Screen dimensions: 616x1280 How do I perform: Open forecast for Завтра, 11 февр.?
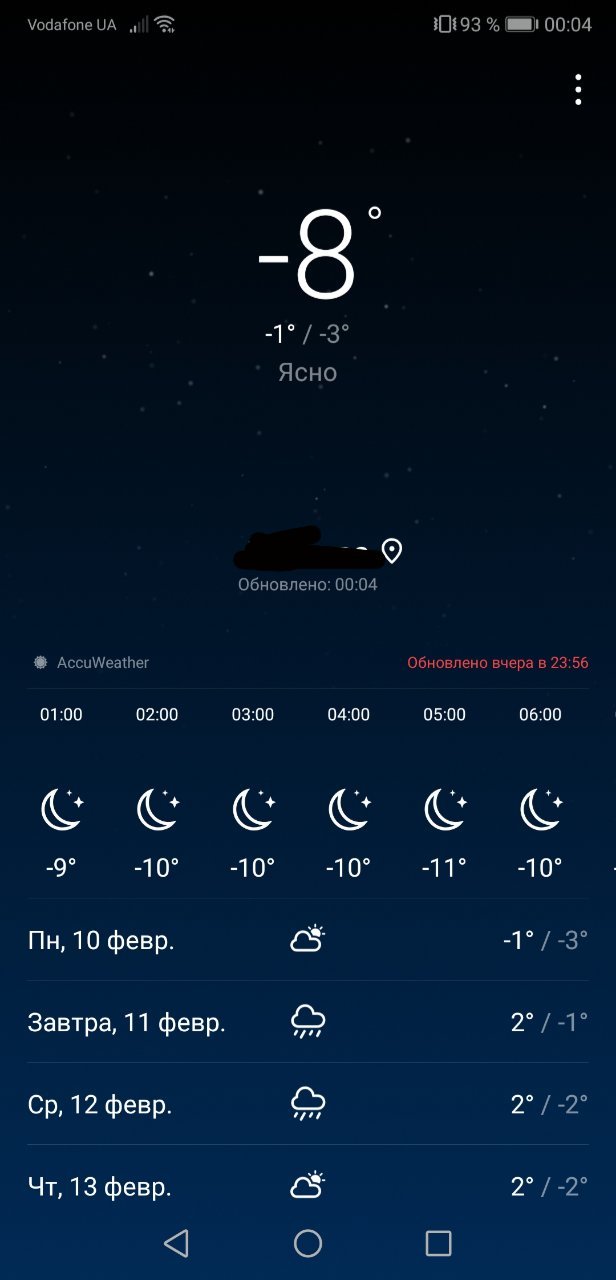coord(308,1022)
